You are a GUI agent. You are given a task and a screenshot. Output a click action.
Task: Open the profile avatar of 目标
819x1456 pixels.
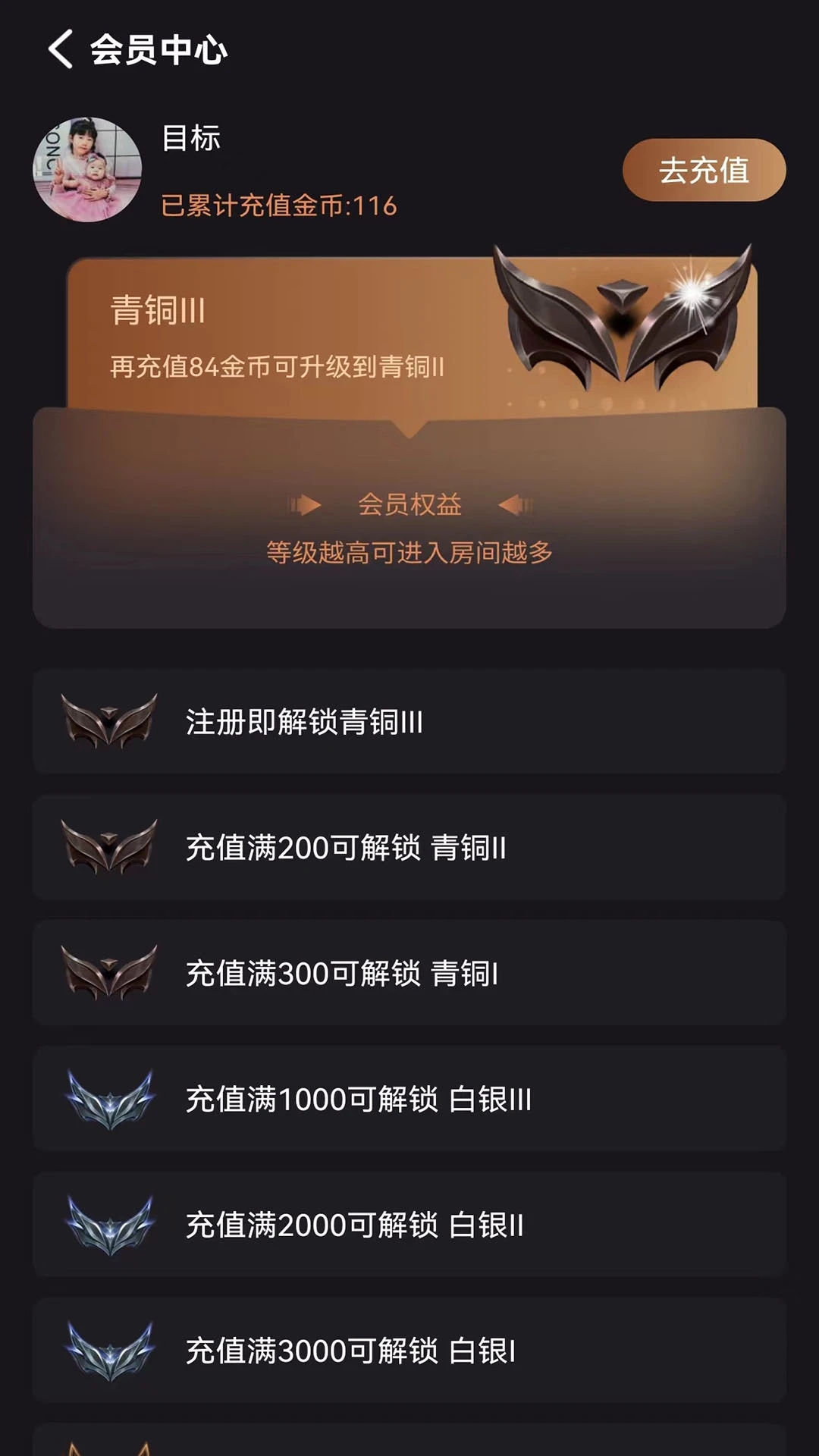pos(87,170)
